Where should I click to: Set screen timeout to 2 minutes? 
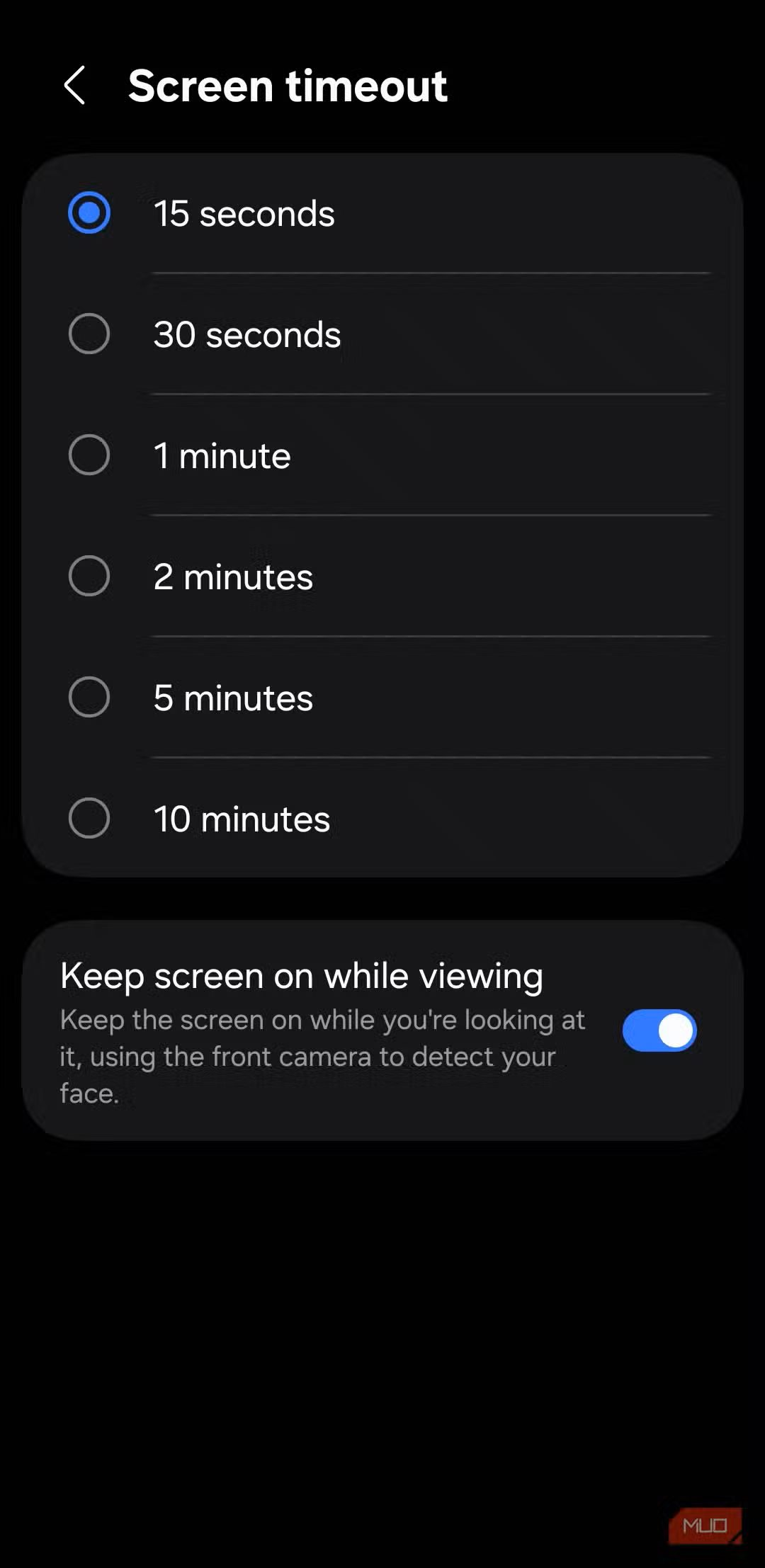(89, 576)
